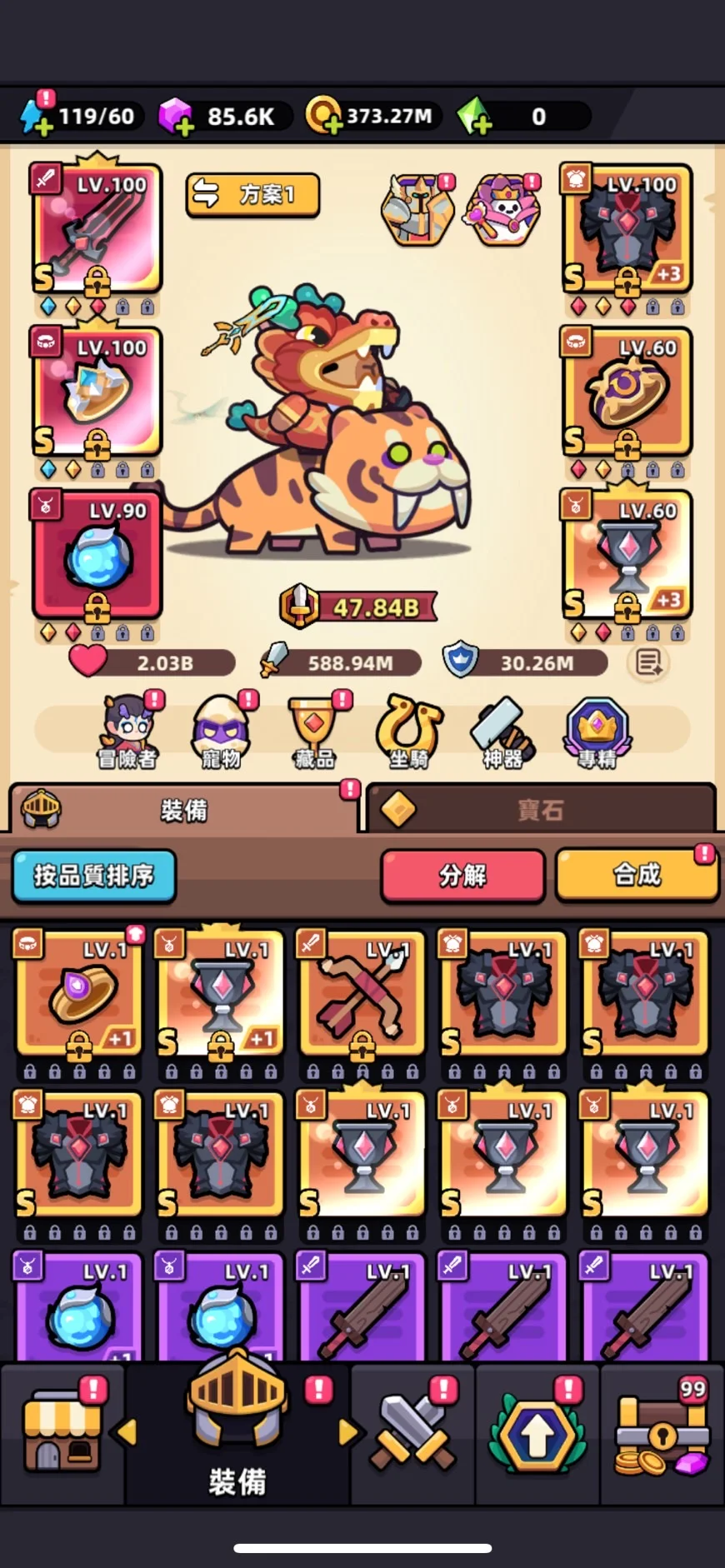725x1568 pixels.
Task: Open detailed stats list icon
Action: (x=648, y=663)
